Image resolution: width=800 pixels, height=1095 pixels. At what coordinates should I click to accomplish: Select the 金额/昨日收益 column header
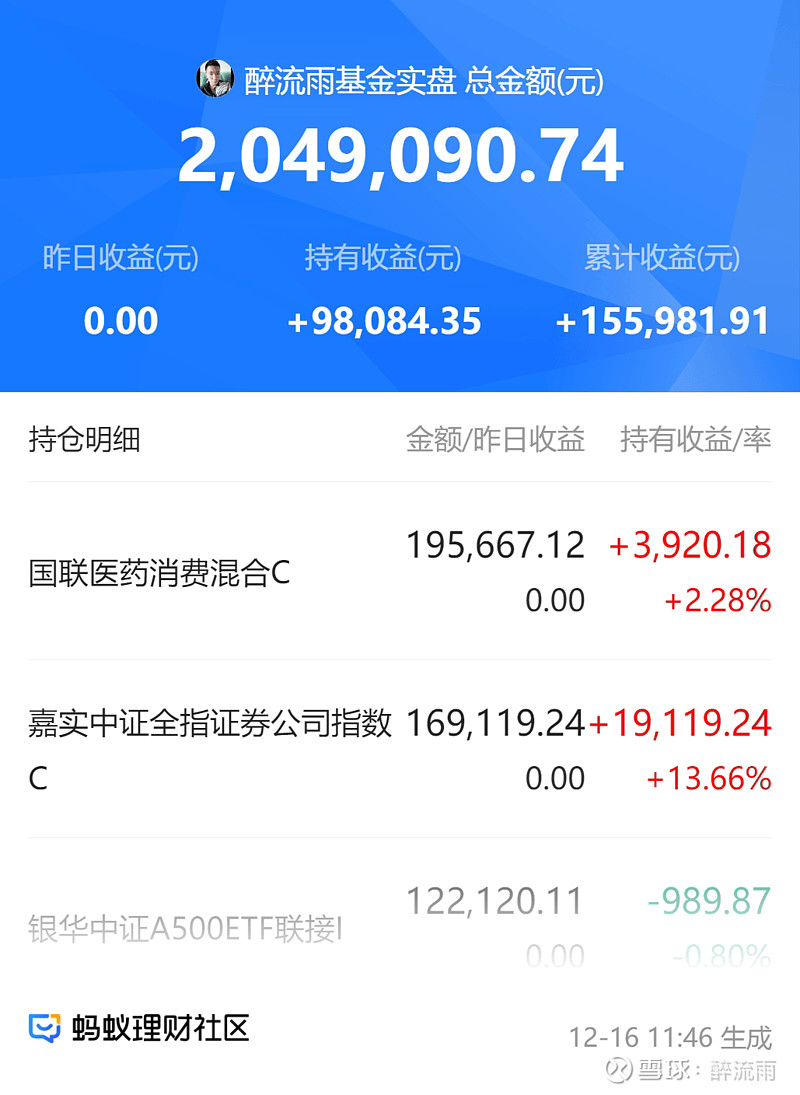pyautogui.click(x=495, y=440)
